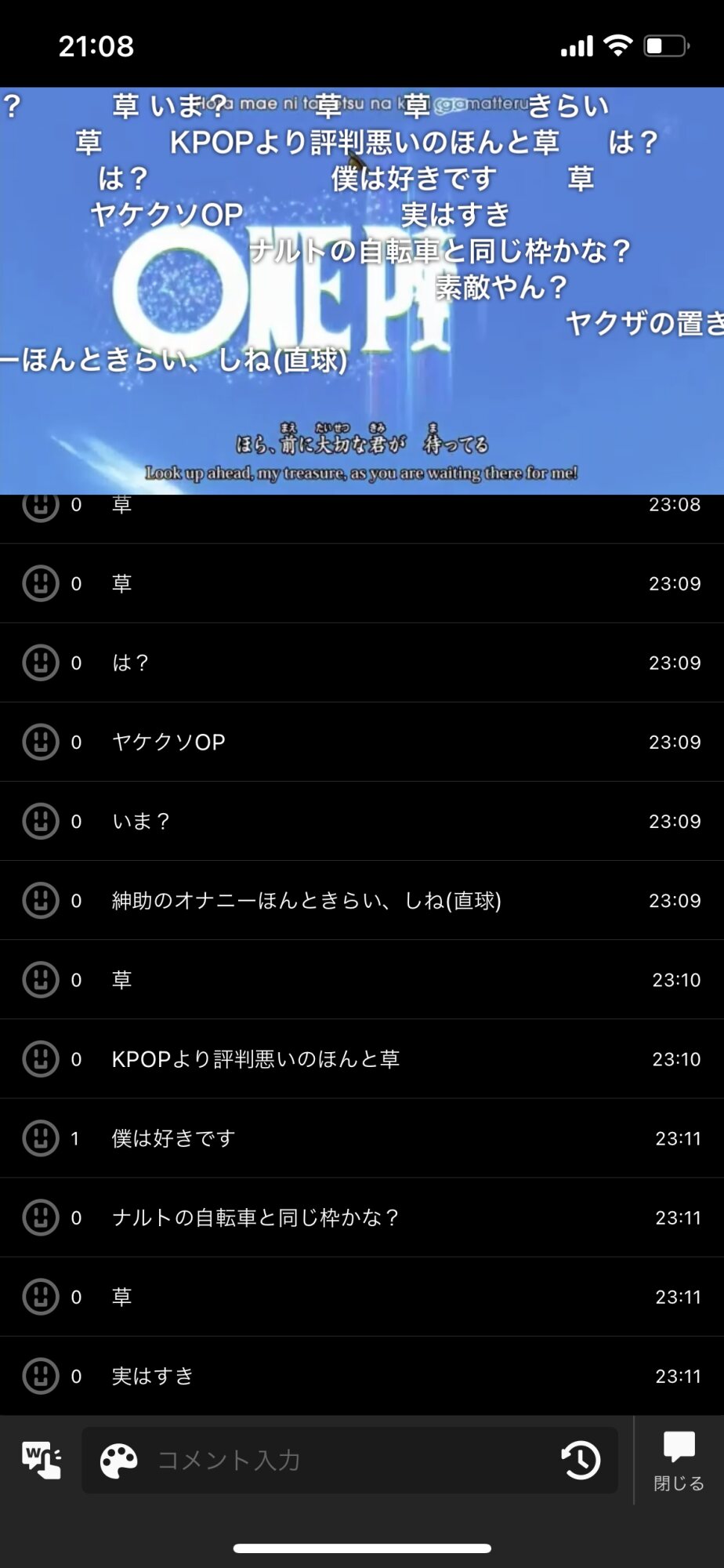Tap the comment input field

pyautogui.click(x=349, y=1460)
